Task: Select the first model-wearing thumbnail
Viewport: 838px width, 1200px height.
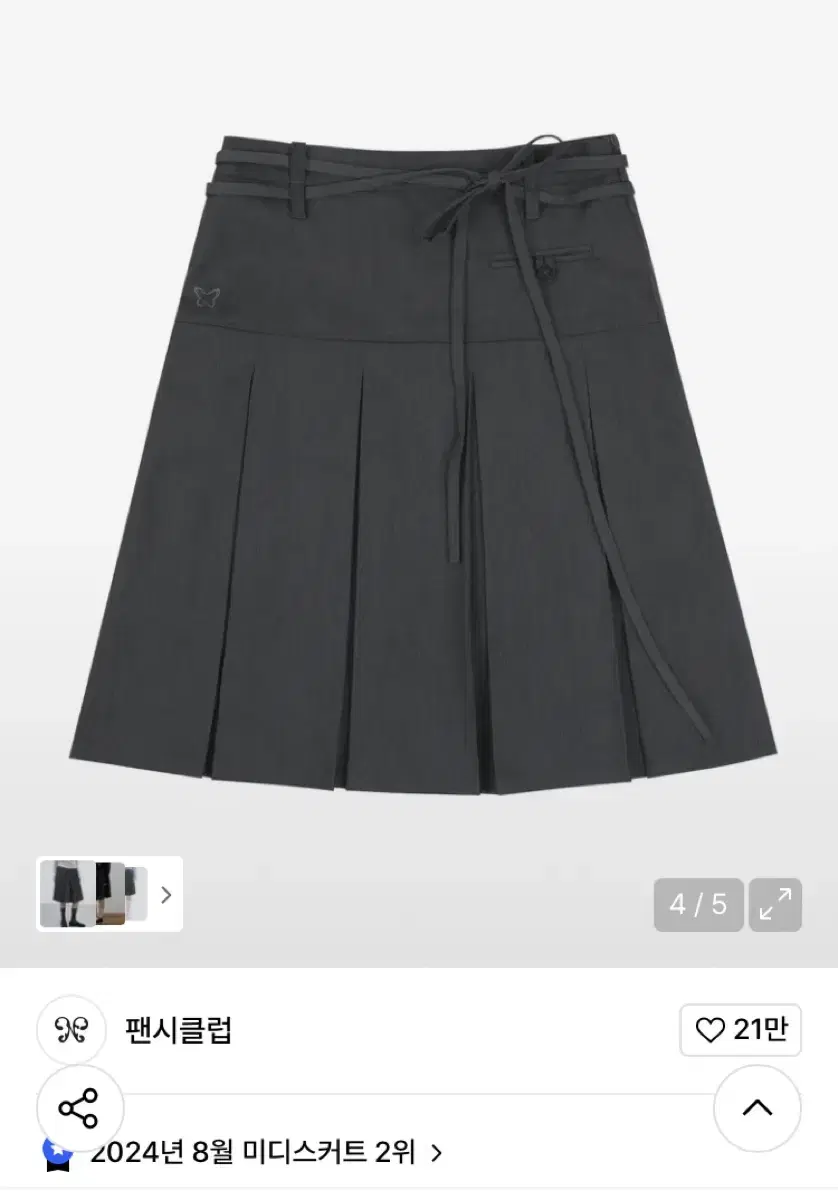Action: [66, 894]
